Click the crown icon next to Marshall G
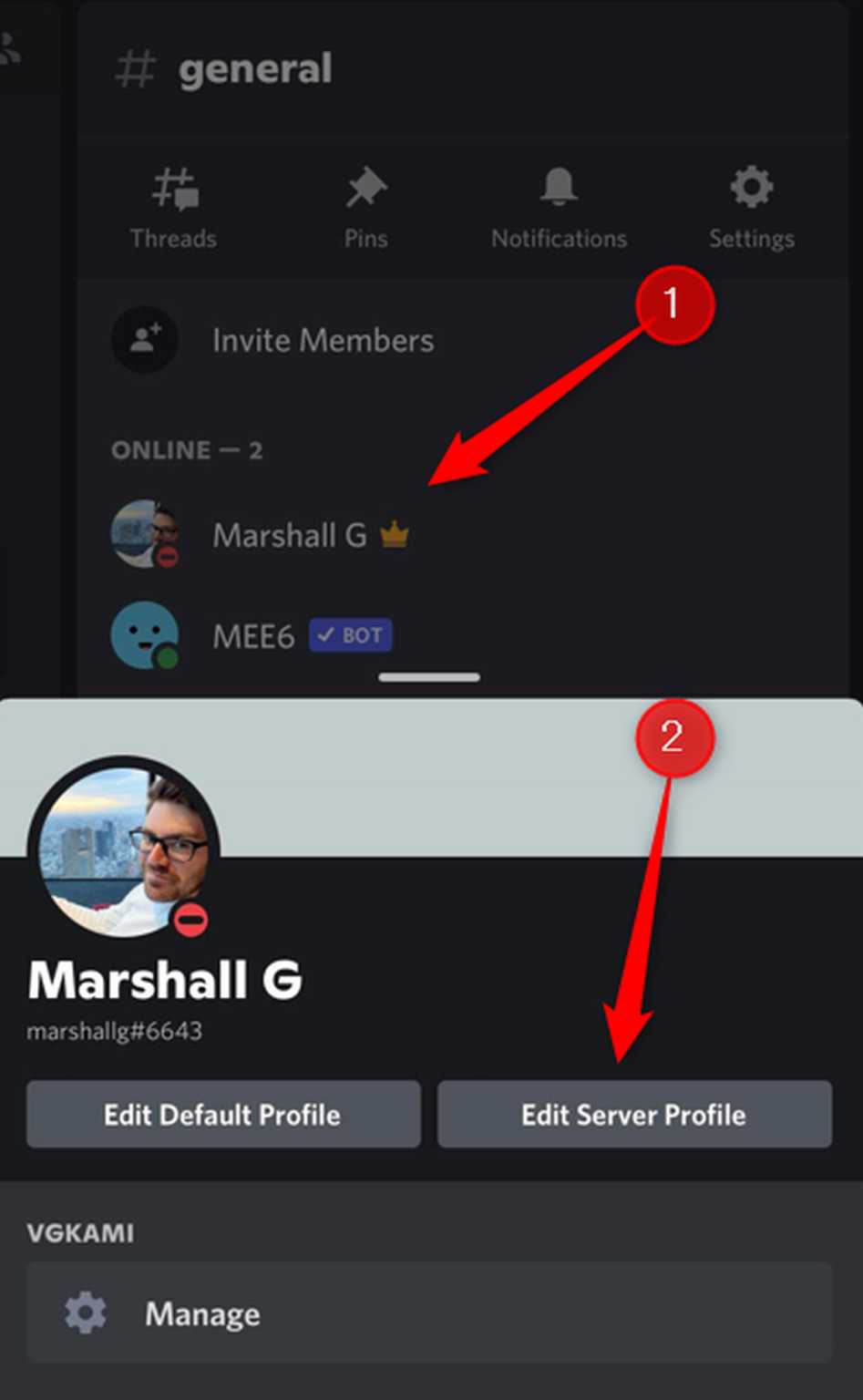This screenshot has width=863, height=1400. 396,536
